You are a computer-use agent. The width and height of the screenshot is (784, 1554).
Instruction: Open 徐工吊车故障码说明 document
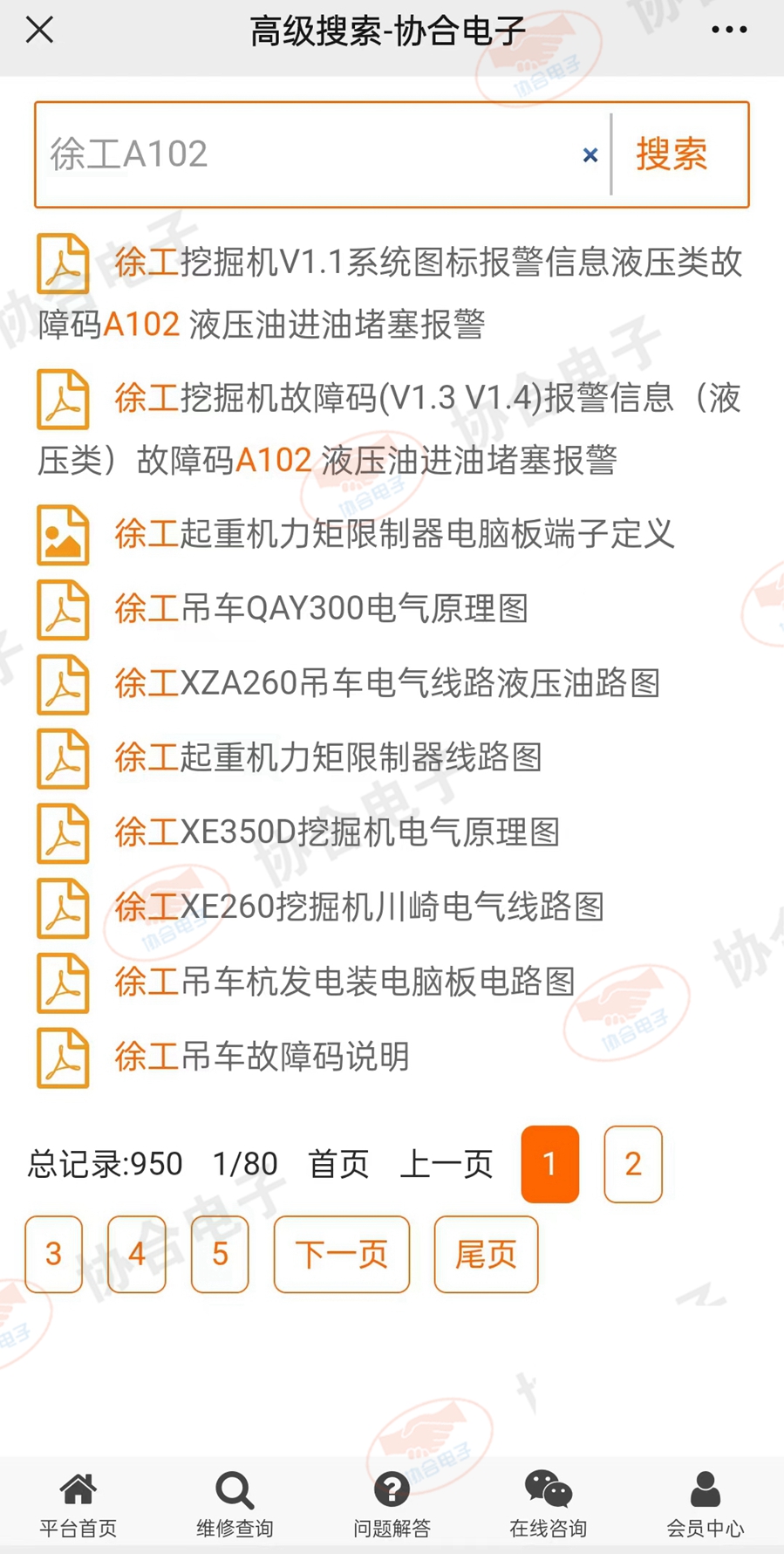[262, 1058]
